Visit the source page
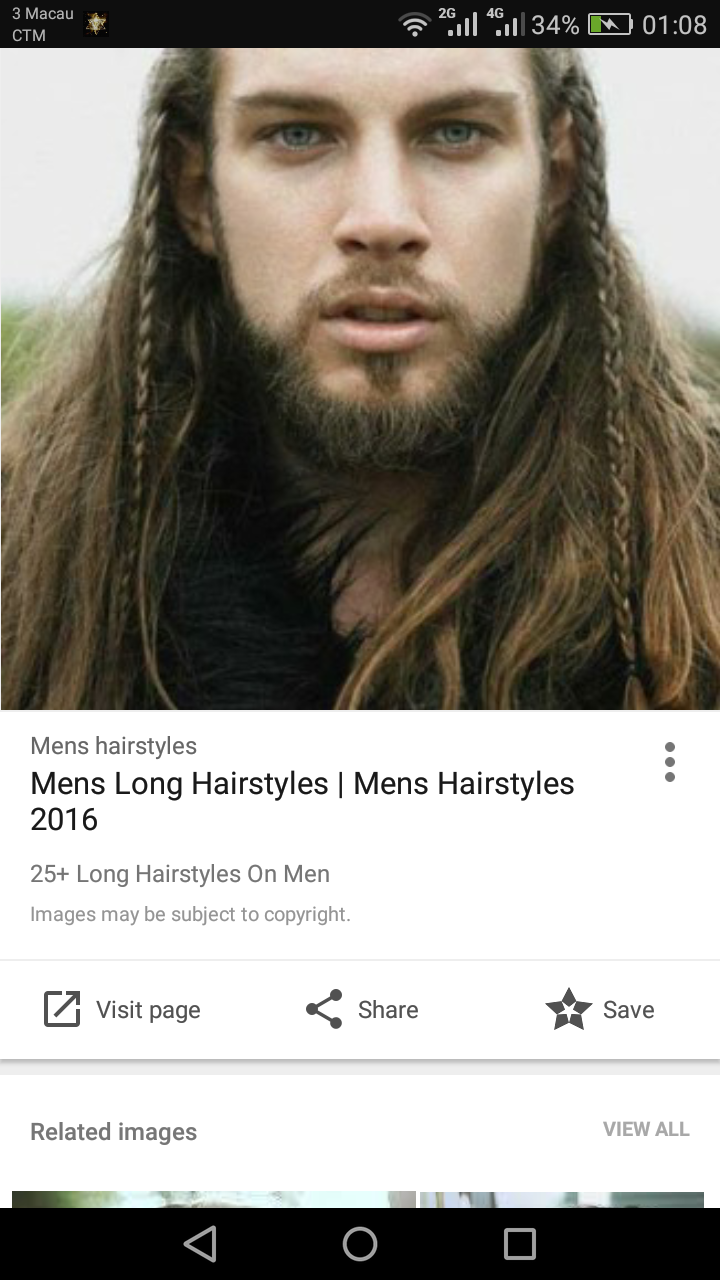The image size is (720, 1280). [122, 1009]
